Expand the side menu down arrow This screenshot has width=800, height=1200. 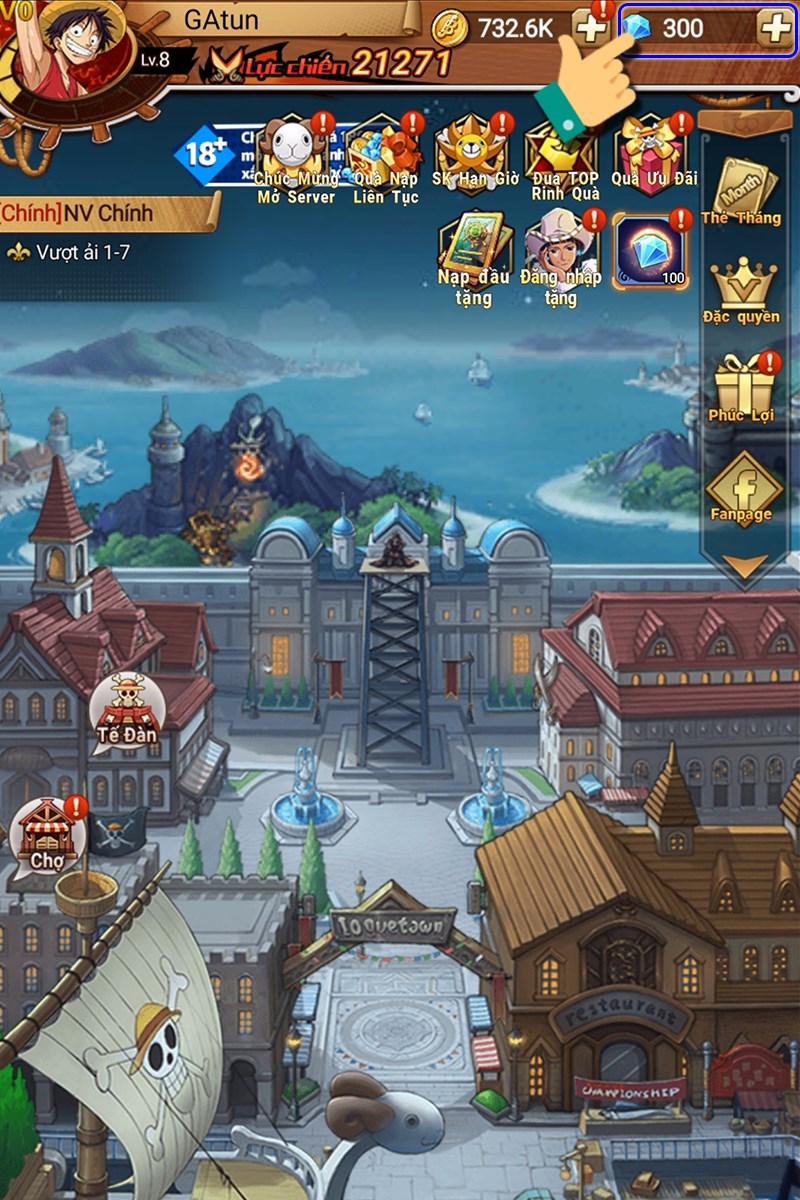pyautogui.click(x=745, y=567)
